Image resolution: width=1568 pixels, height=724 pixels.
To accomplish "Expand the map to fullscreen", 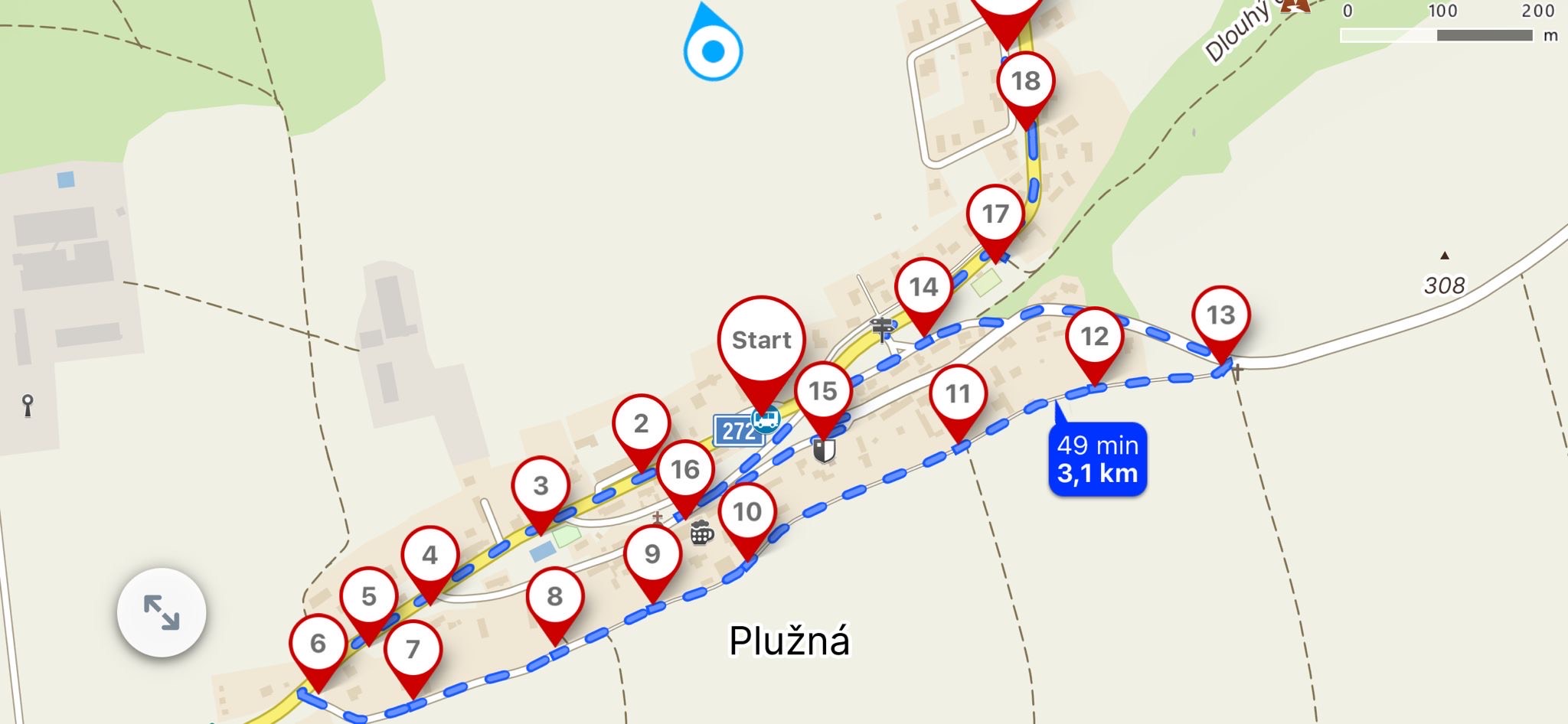I will (x=162, y=612).
